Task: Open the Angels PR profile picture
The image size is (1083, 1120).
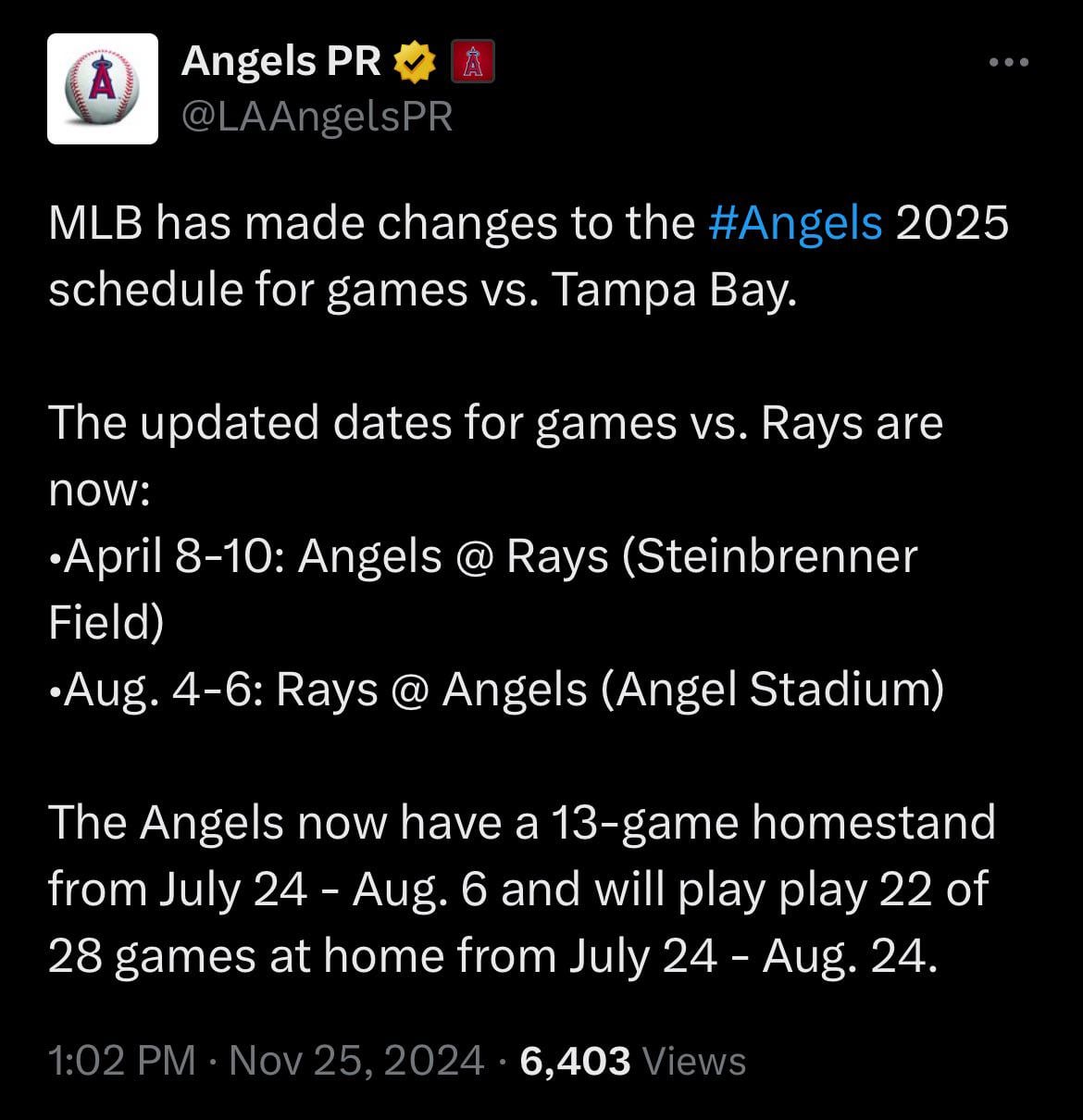Action: (x=103, y=89)
